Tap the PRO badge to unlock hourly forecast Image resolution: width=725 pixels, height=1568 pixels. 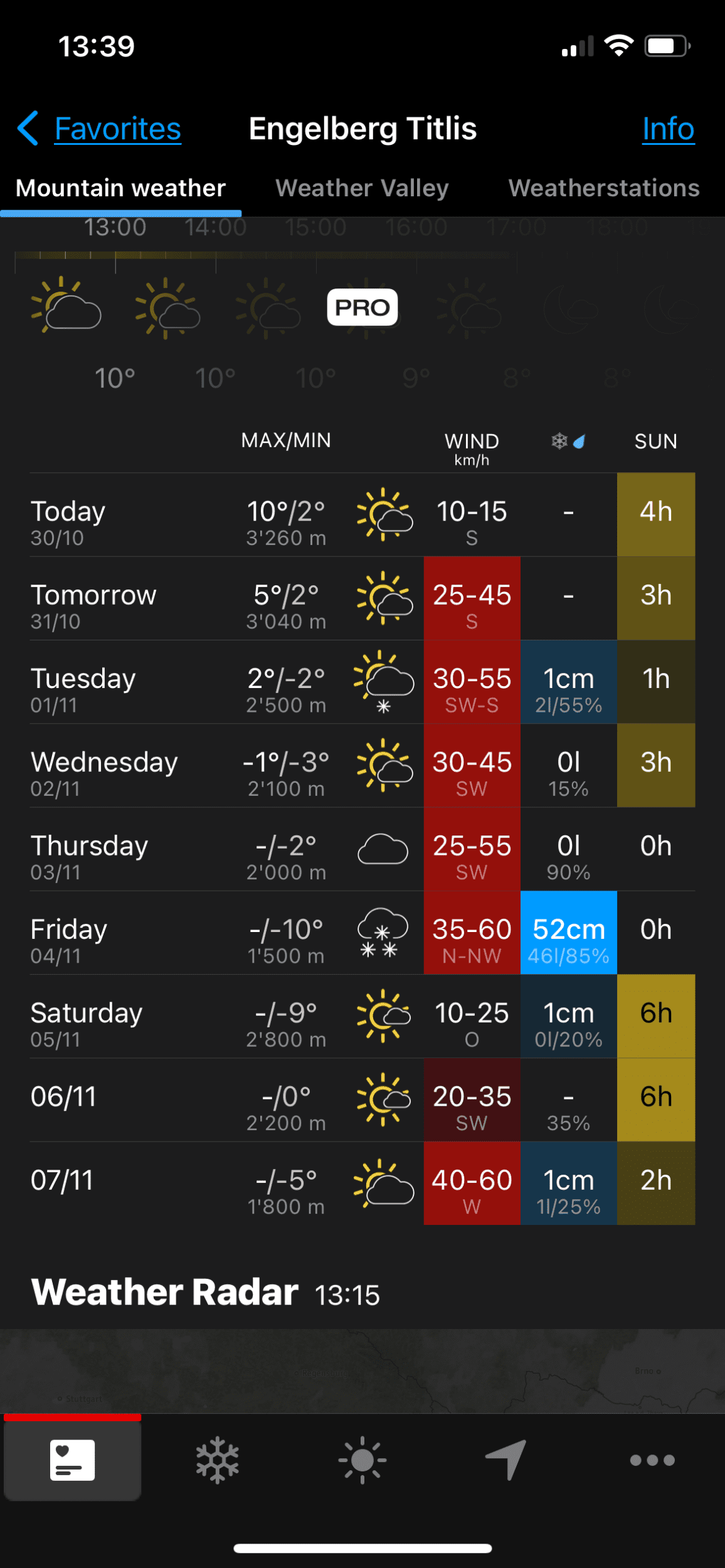[x=362, y=307]
